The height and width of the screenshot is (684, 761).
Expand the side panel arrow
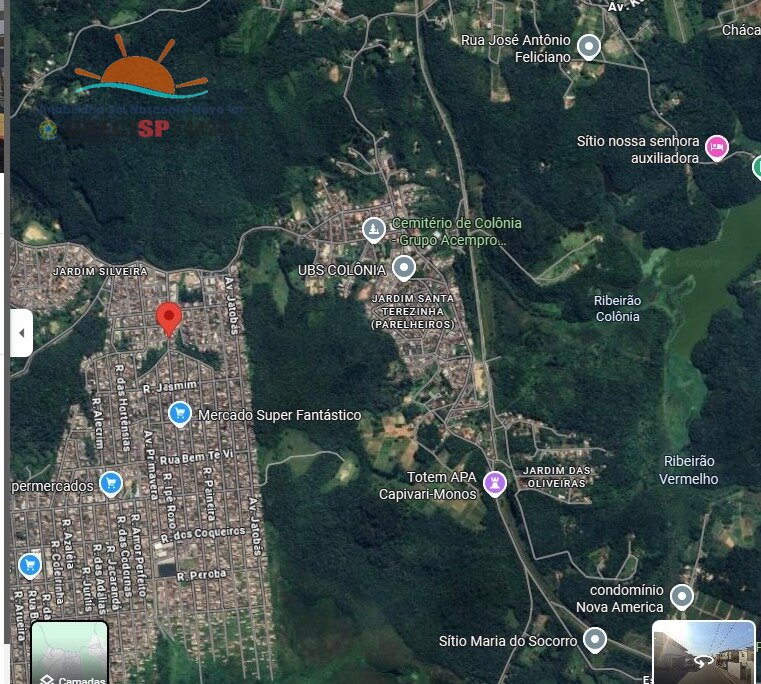coord(21,333)
